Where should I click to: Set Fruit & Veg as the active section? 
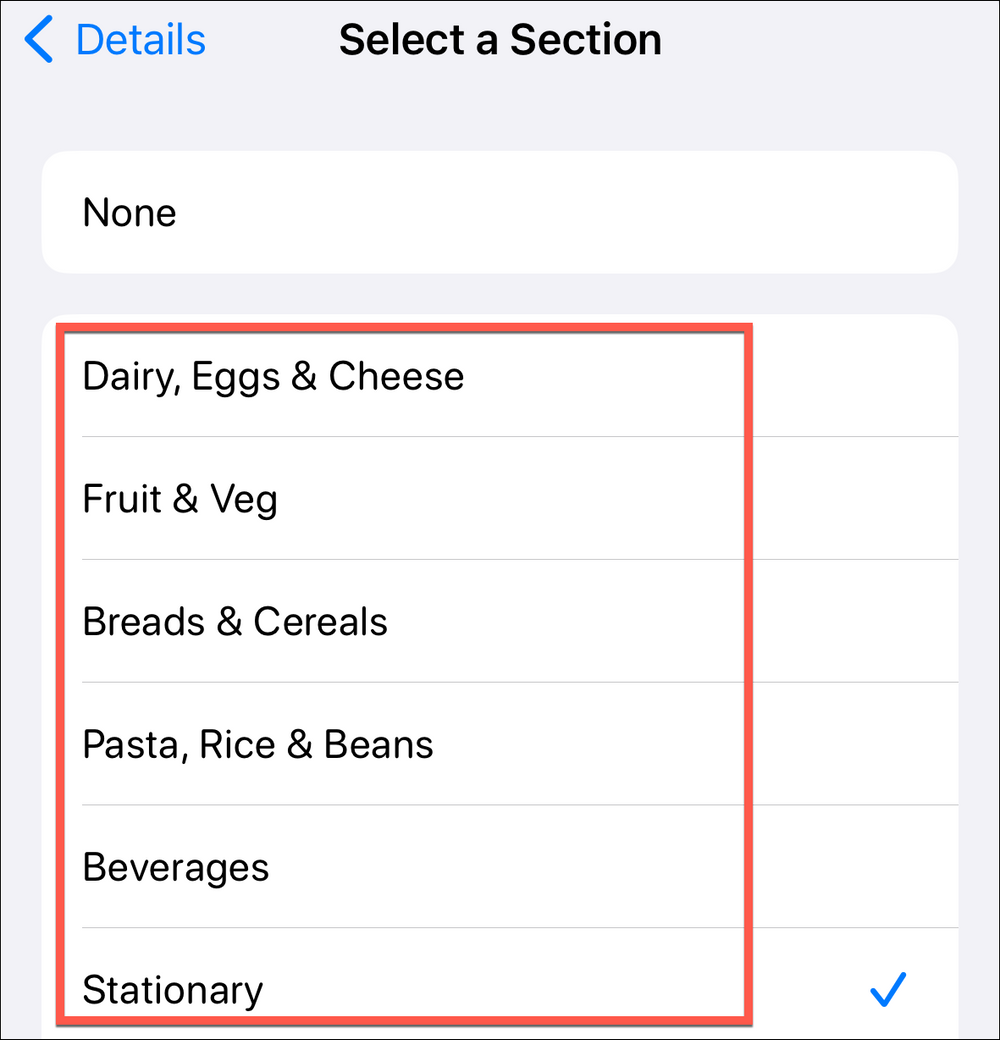coord(400,498)
